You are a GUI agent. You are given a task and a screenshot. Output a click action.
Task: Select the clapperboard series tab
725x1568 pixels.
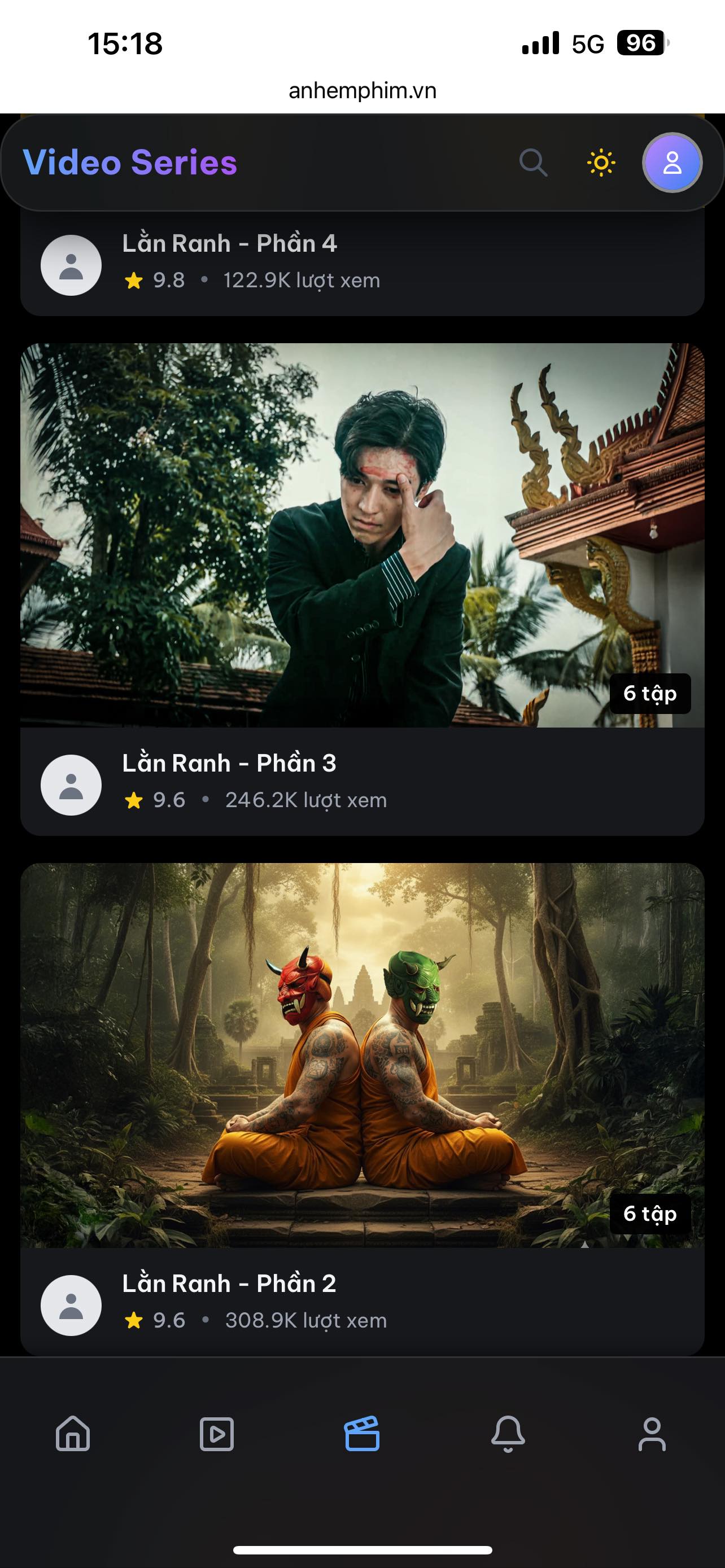[362, 1434]
